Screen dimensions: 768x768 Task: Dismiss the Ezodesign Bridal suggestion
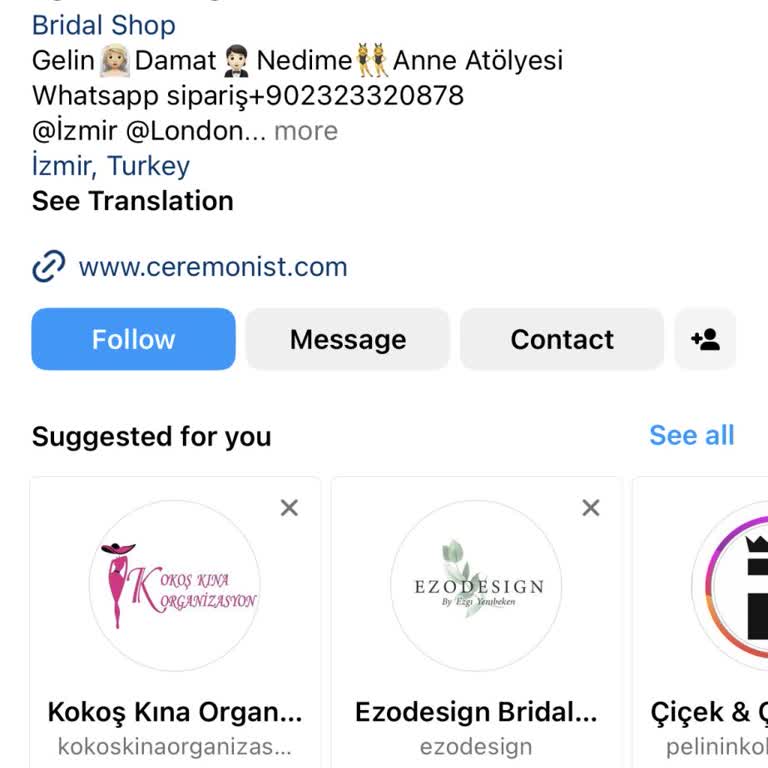[x=591, y=508]
